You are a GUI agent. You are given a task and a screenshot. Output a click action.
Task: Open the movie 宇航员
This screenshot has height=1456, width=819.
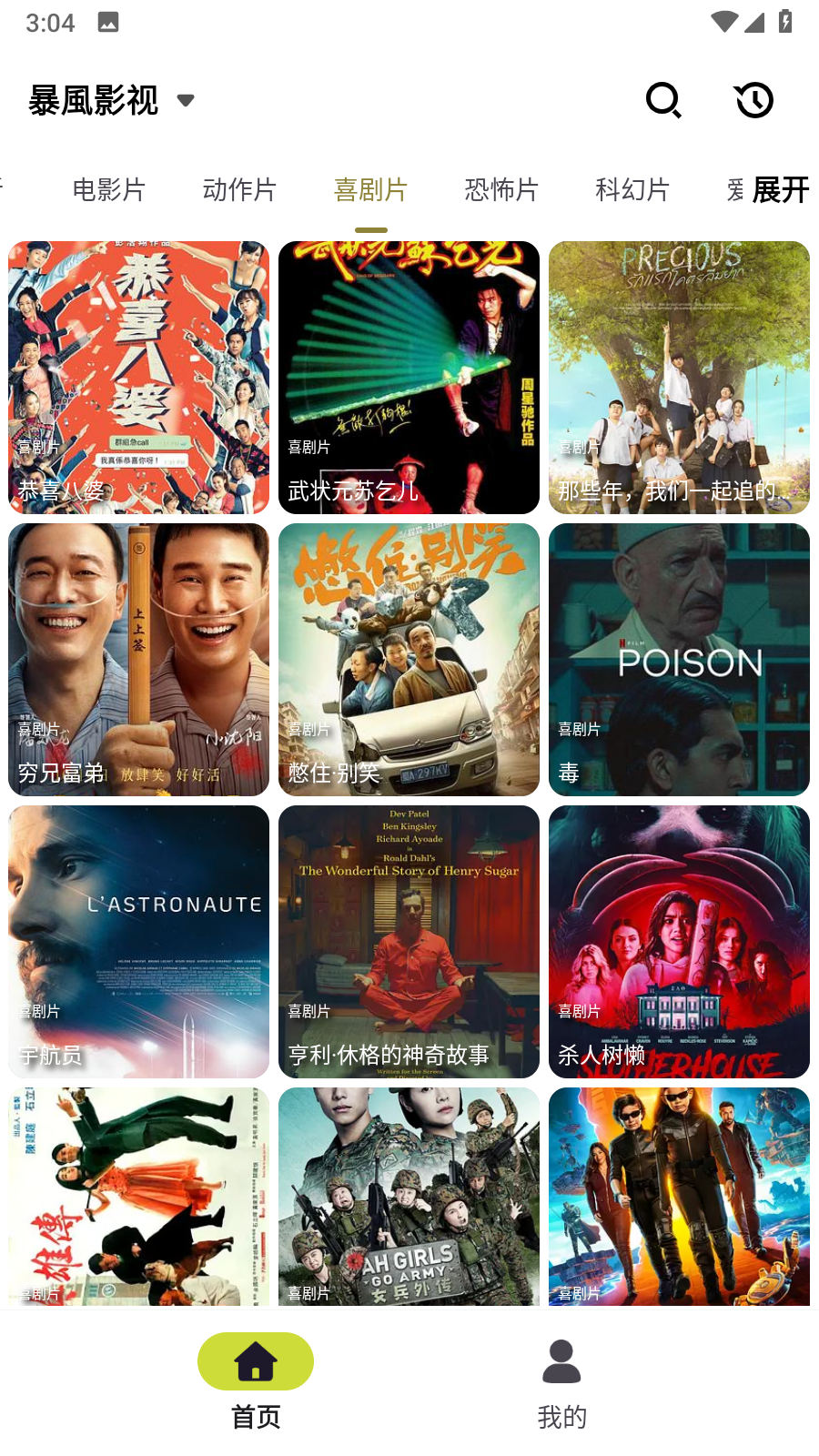click(x=139, y=942)
